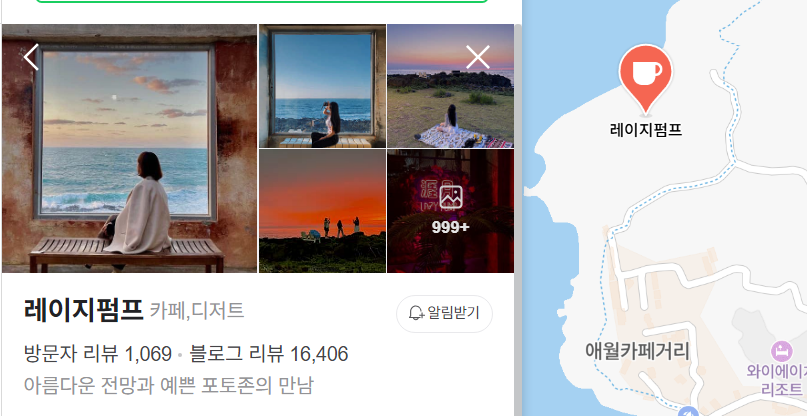This screenshot has width=807, height=416.
Task: Select the 레이지펌프 cafe map pin
Action: click(x=646, y=76)
